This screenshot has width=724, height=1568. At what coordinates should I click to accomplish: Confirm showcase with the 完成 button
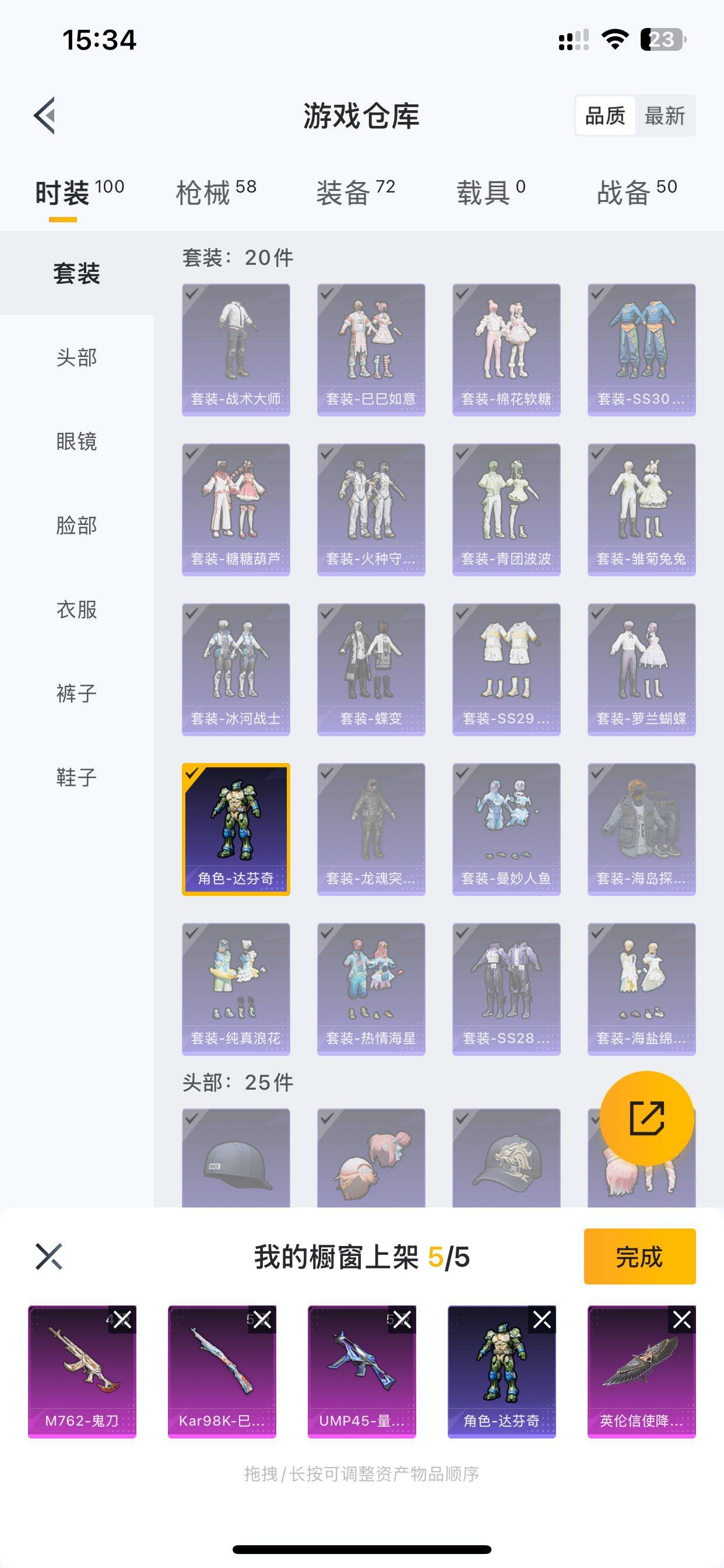639,1256
